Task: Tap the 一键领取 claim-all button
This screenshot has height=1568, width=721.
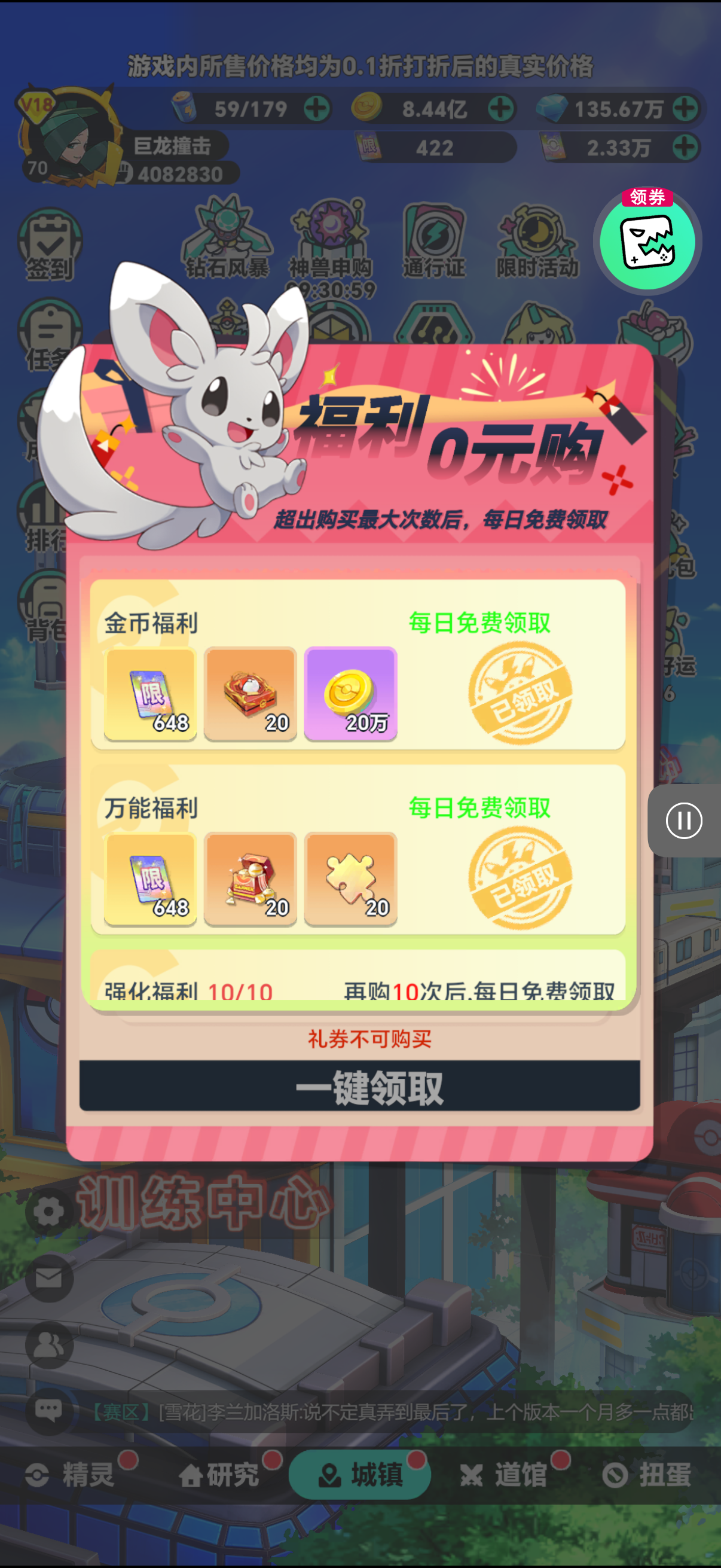Action: point(359,1085)
